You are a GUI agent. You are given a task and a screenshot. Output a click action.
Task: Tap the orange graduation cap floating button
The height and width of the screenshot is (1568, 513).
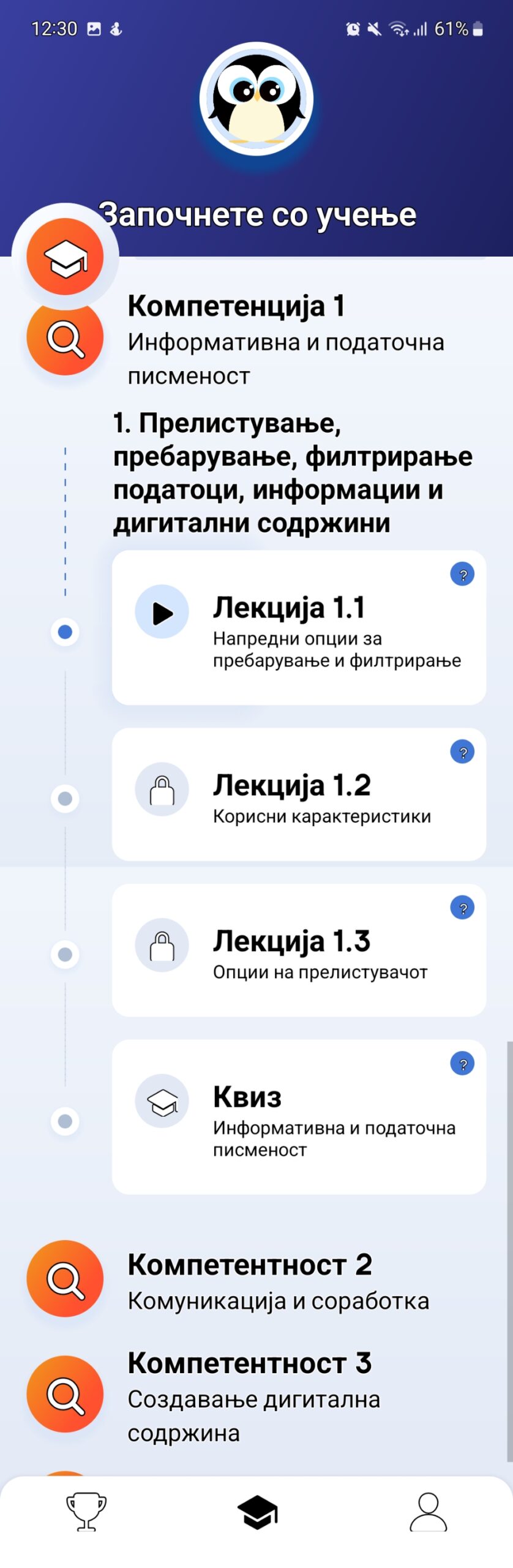click(65, 257)
